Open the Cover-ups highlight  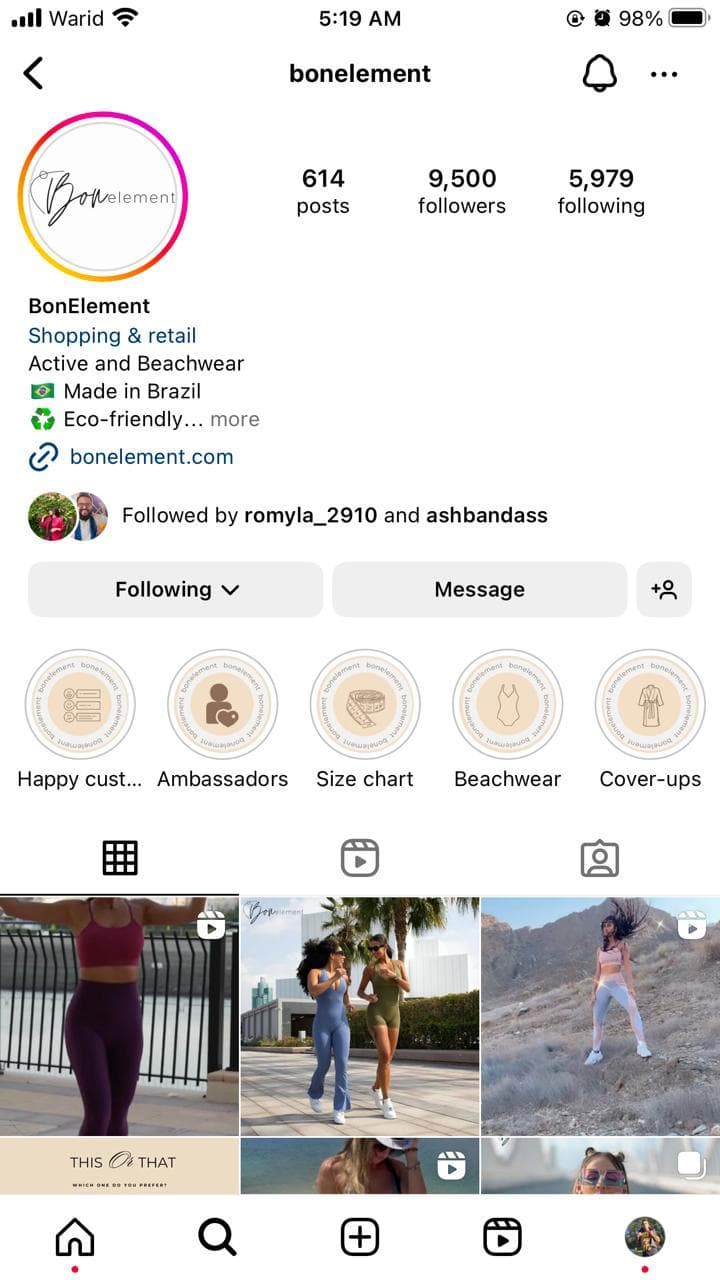[650, 705]
